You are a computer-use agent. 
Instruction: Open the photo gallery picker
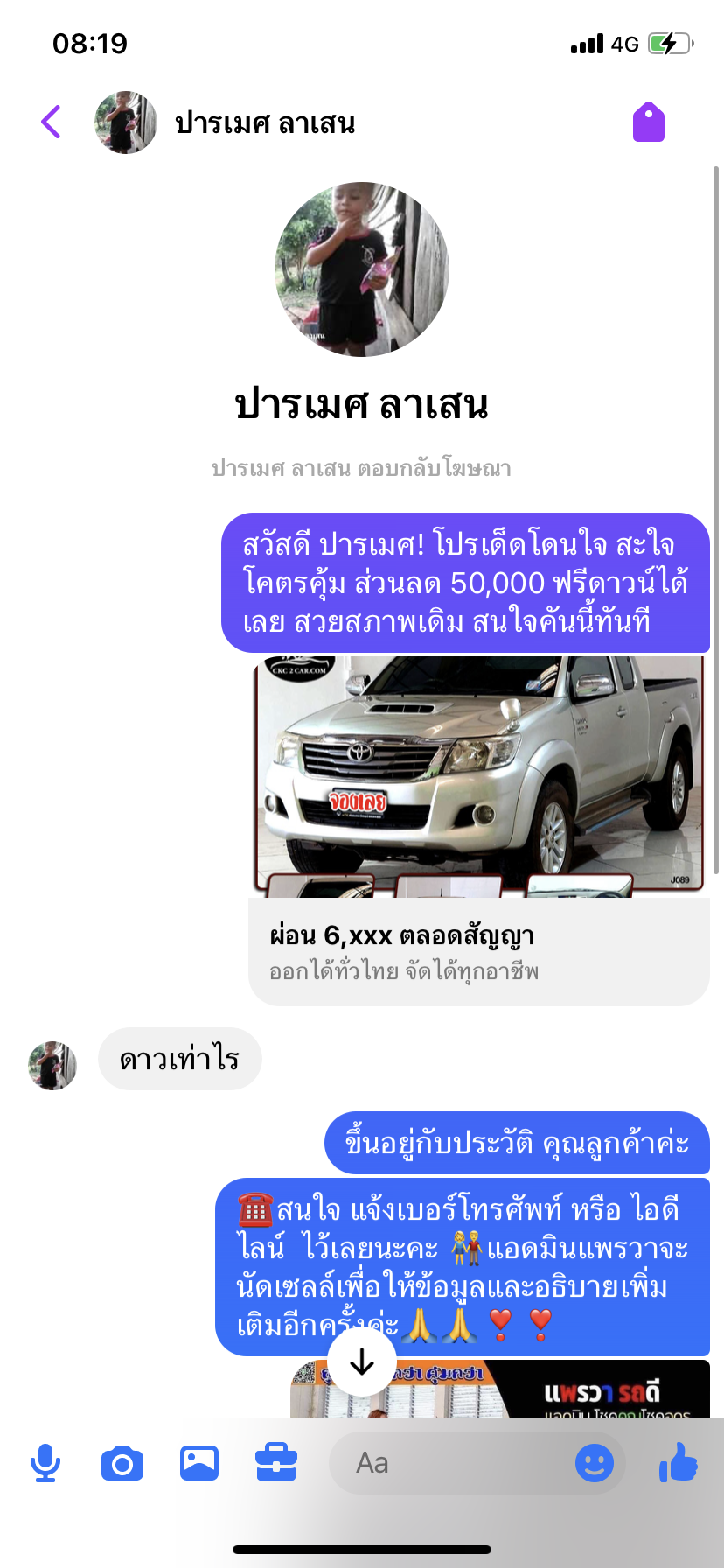(199, 1463)
